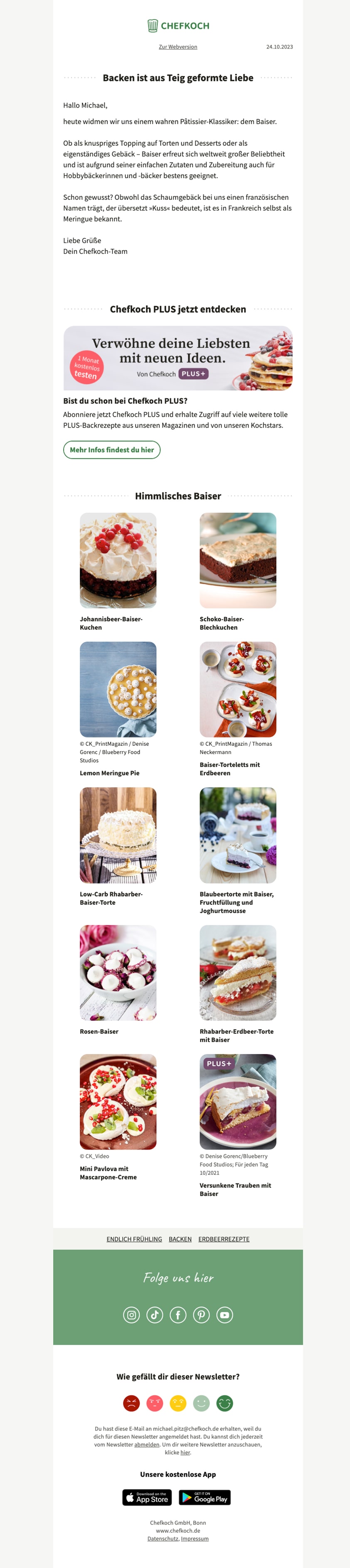
Task: Open the BACKEN link
Action: point(180,1239)
